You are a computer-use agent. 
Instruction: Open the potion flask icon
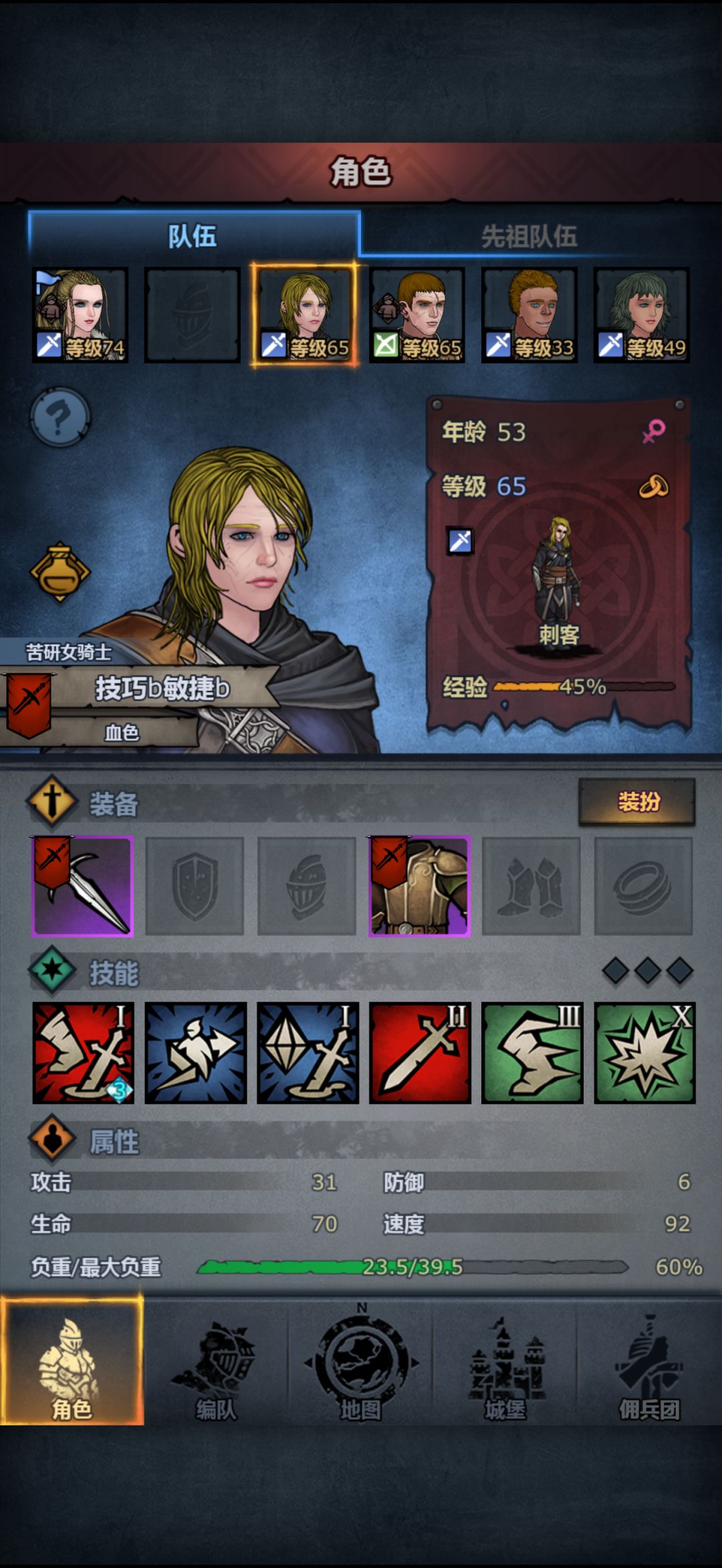click(60, 573)
